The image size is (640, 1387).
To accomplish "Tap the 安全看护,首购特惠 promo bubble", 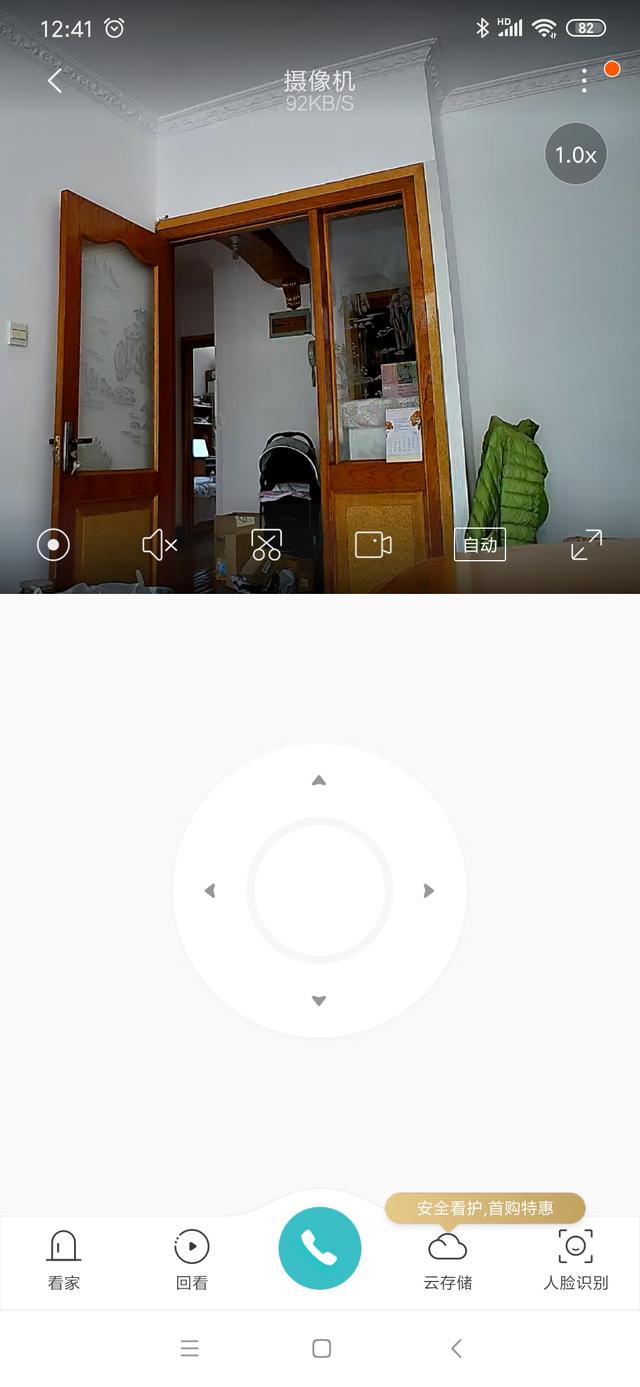I will [x=485, y=1208].
